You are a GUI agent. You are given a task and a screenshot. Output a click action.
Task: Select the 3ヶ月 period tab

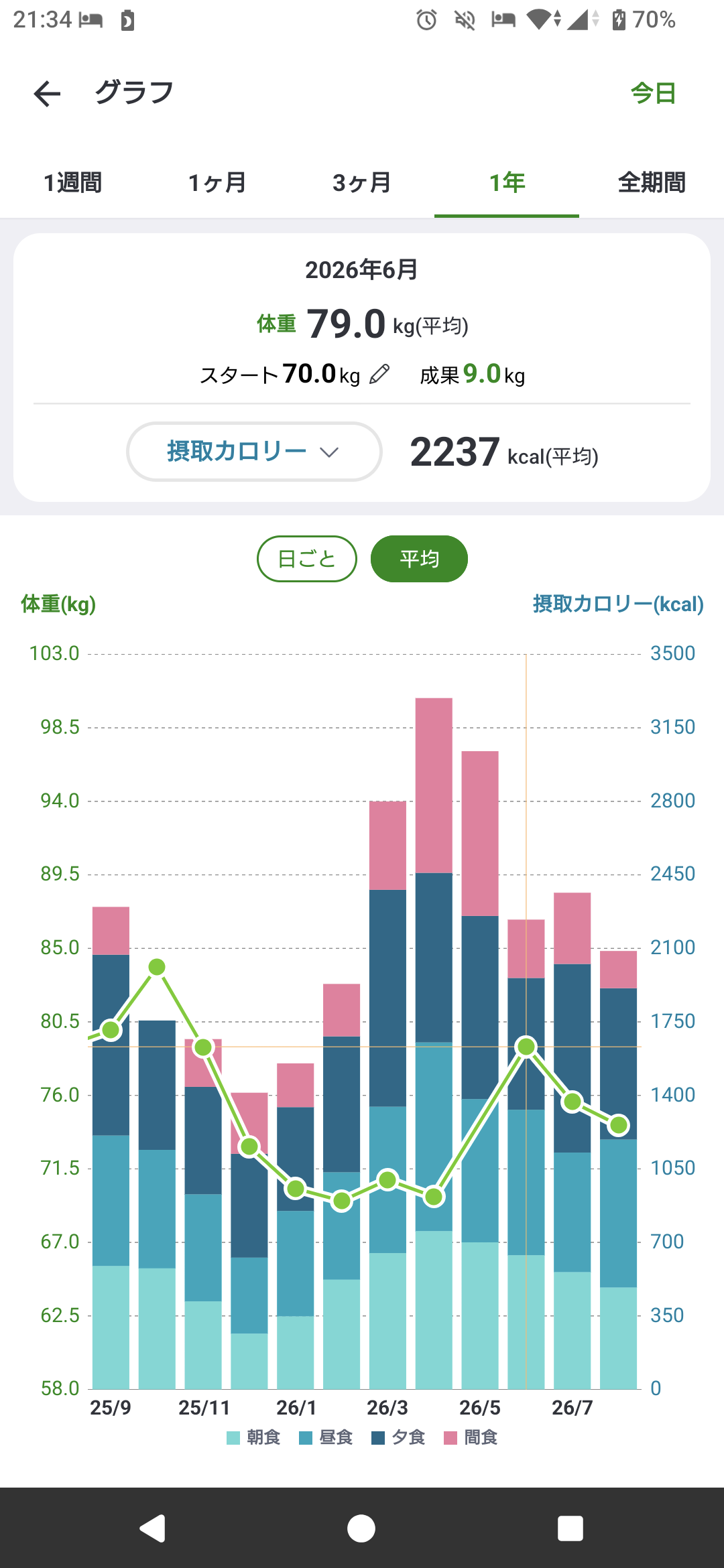(362, 182)
